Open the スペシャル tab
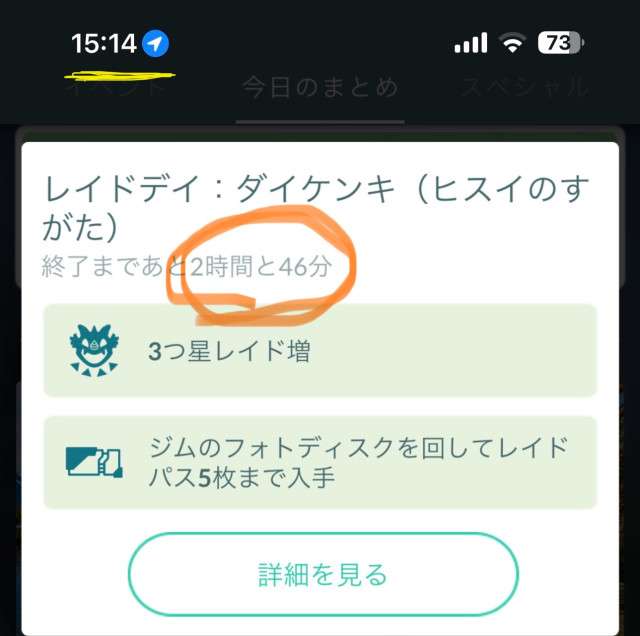 click(524, 88)
